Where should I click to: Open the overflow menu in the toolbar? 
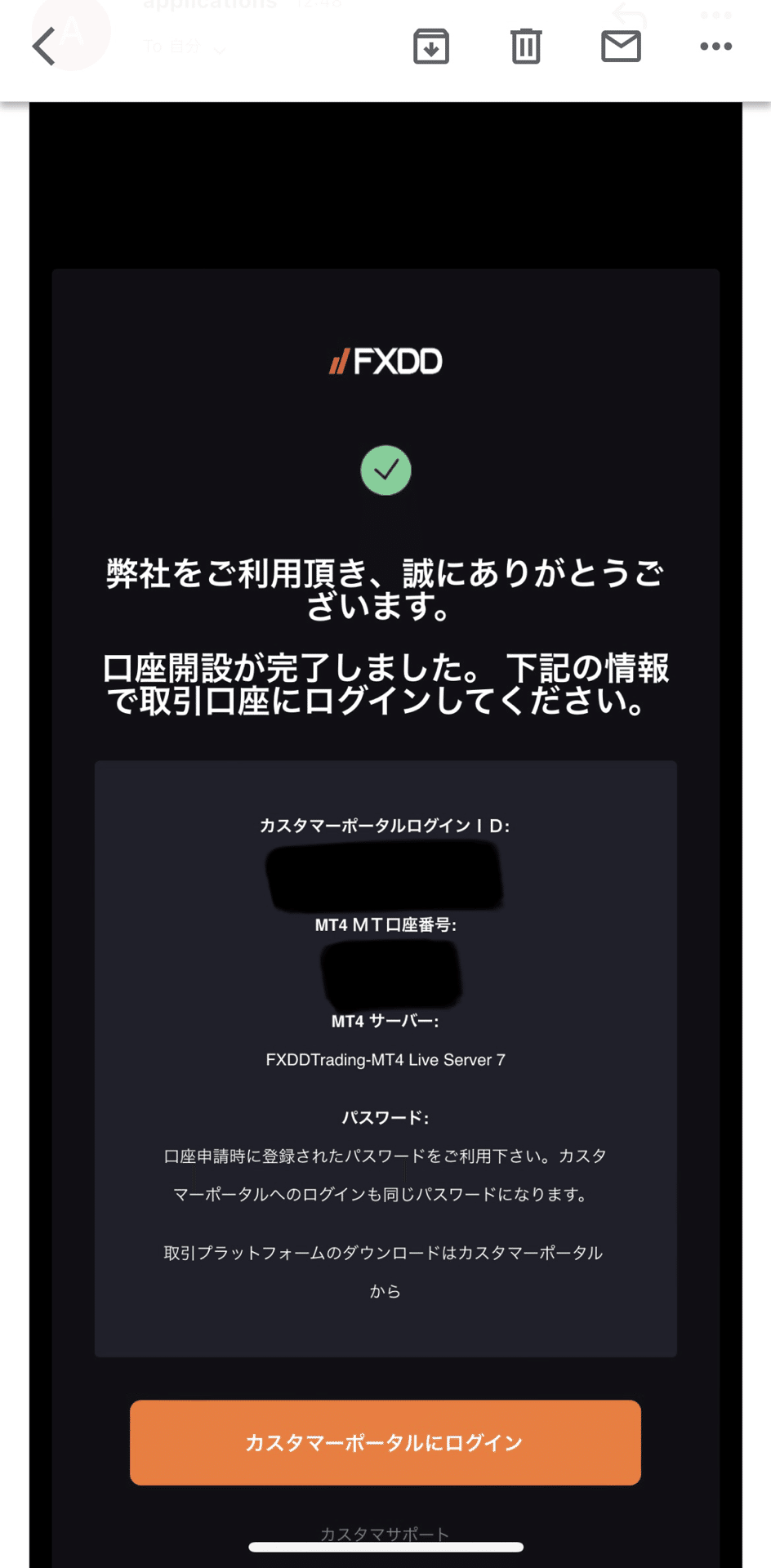tap(716, 47)
